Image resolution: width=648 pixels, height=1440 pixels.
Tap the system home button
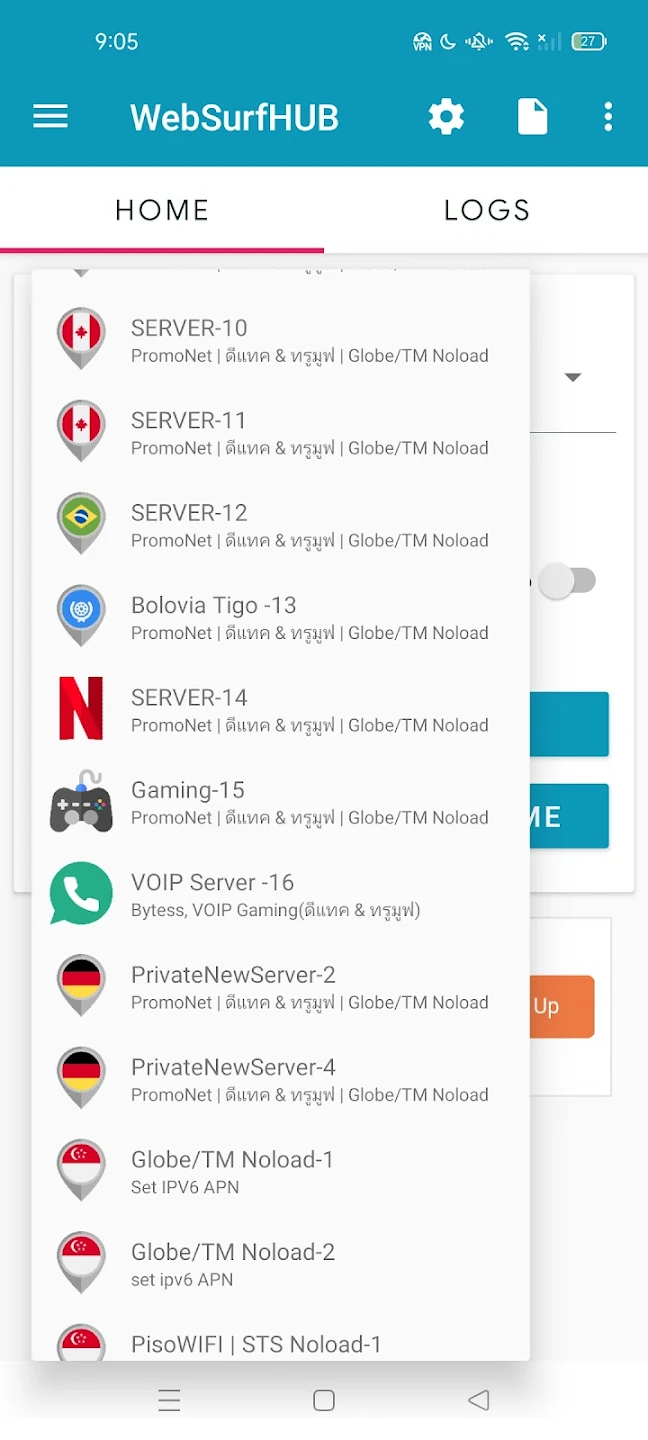pos(324,1401)
